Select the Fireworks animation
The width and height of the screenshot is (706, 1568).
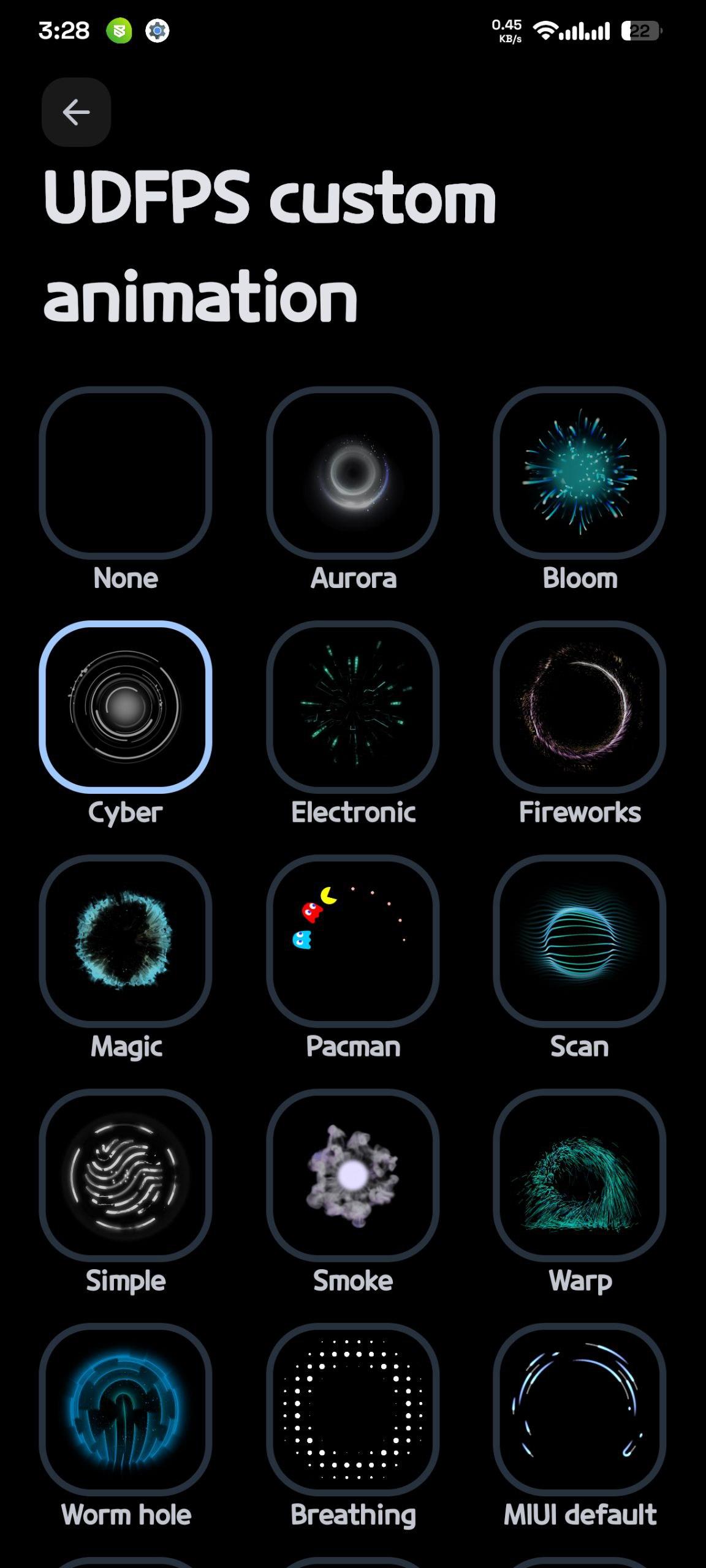coord(579,707)
